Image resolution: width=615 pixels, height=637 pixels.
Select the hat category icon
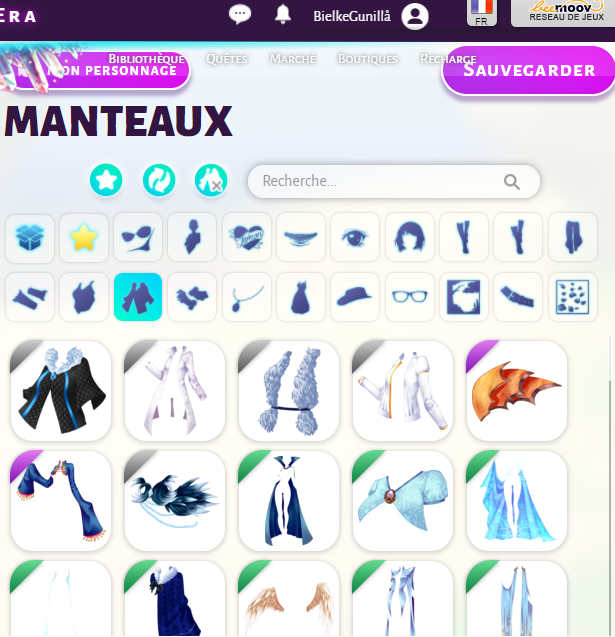(355, 297)
